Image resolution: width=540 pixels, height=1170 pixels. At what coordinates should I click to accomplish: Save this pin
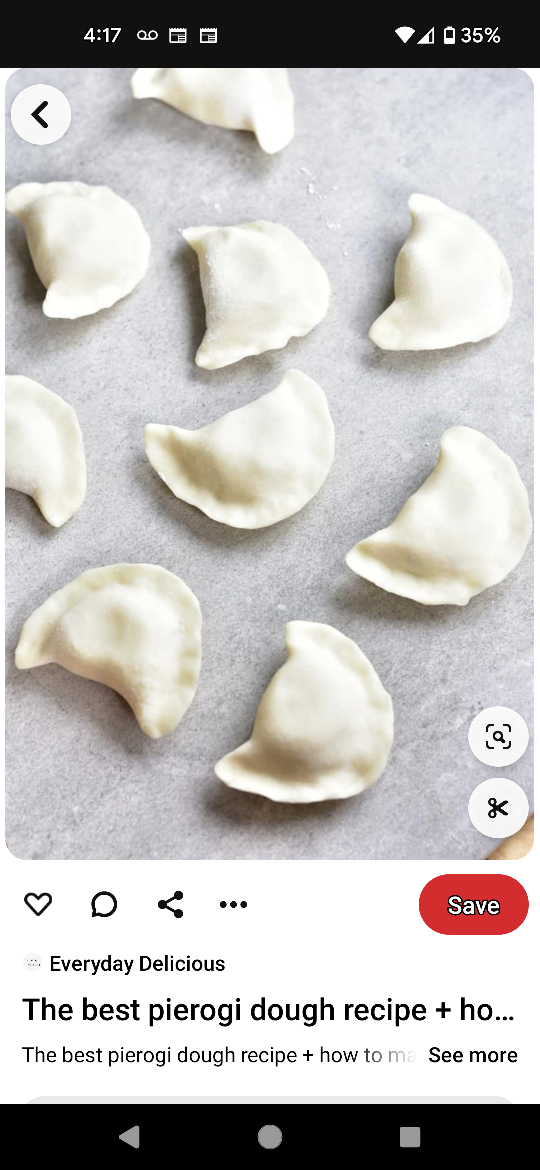[x=474, y=904]
